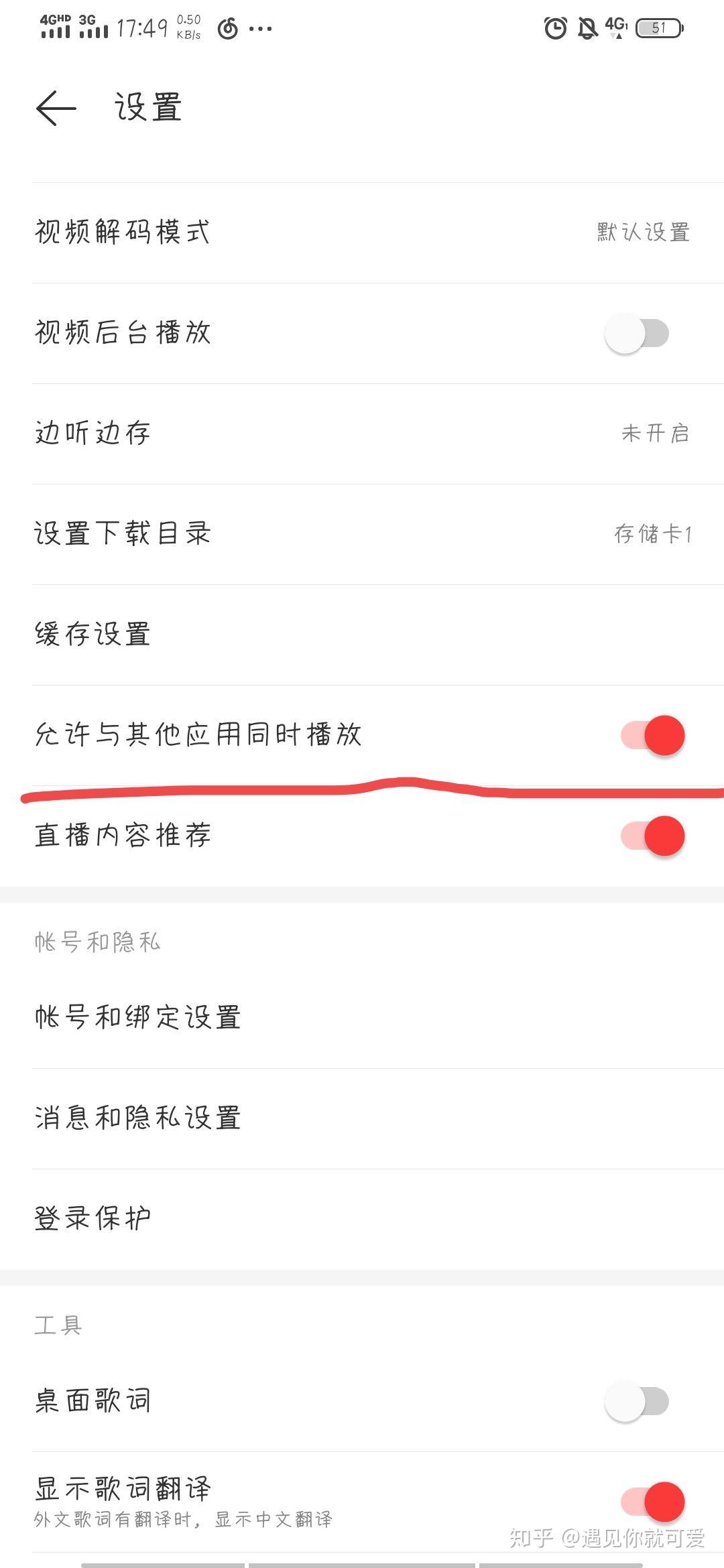
Task: Open 边听边存 option
Action: point(362,434)
